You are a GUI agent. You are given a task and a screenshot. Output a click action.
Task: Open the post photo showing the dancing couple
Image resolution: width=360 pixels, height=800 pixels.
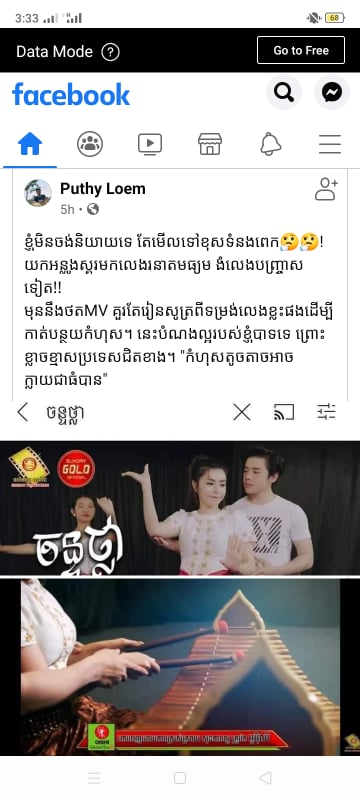[x=180, y=508]
